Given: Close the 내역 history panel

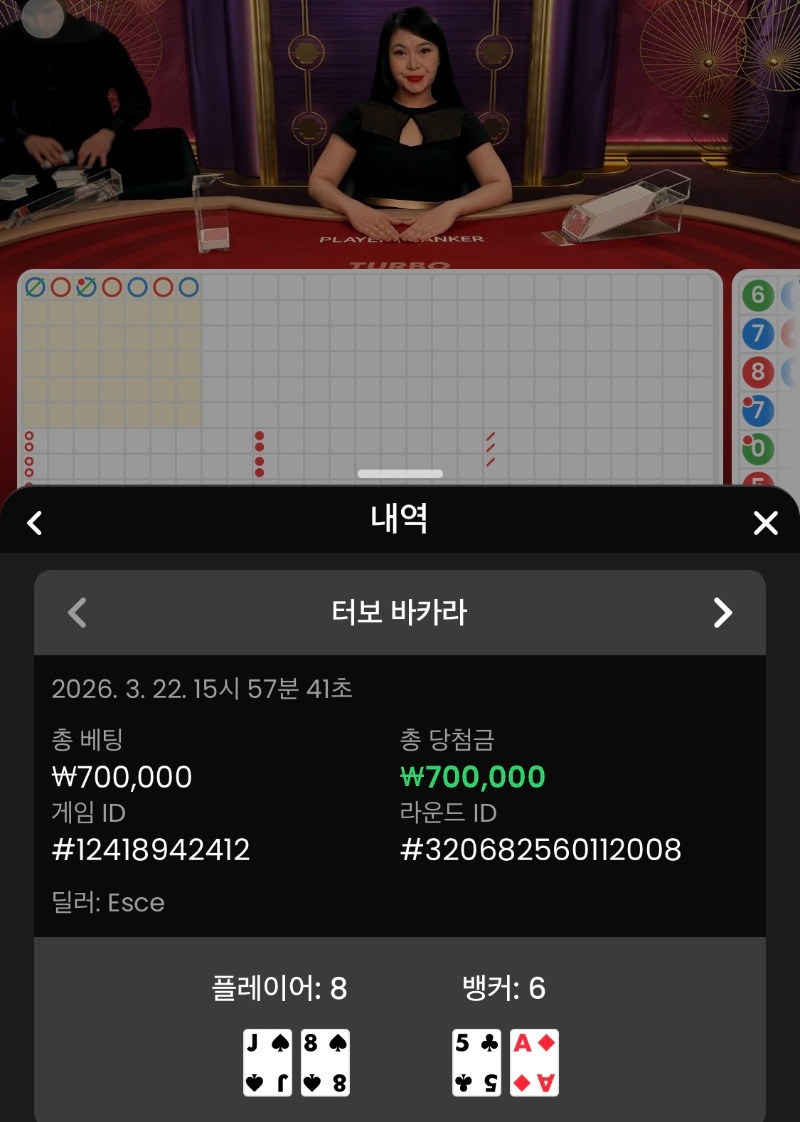Looking at the screenshot, I should (765, 522).
